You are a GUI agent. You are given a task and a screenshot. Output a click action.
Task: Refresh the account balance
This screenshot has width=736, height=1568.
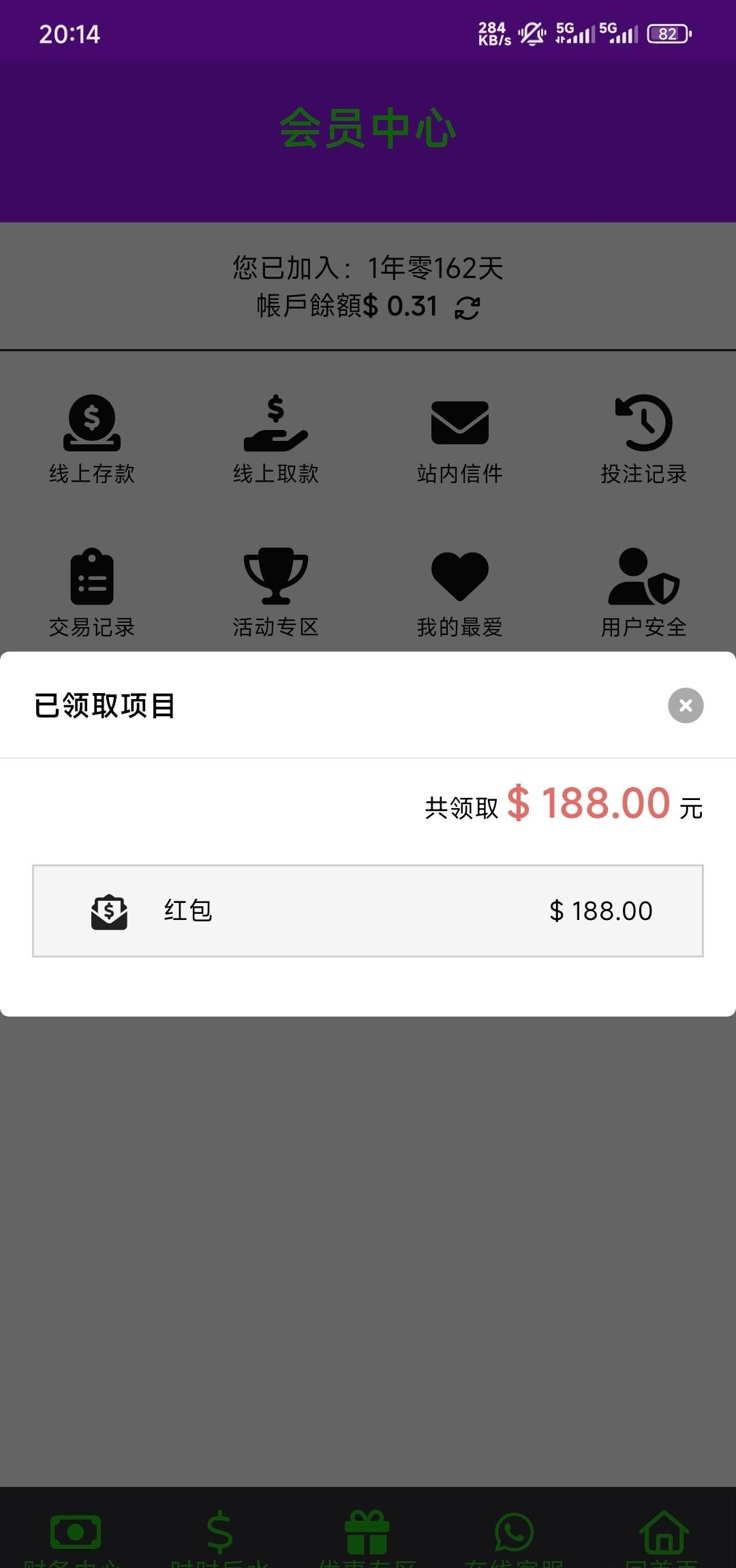(x=467, y=308)
